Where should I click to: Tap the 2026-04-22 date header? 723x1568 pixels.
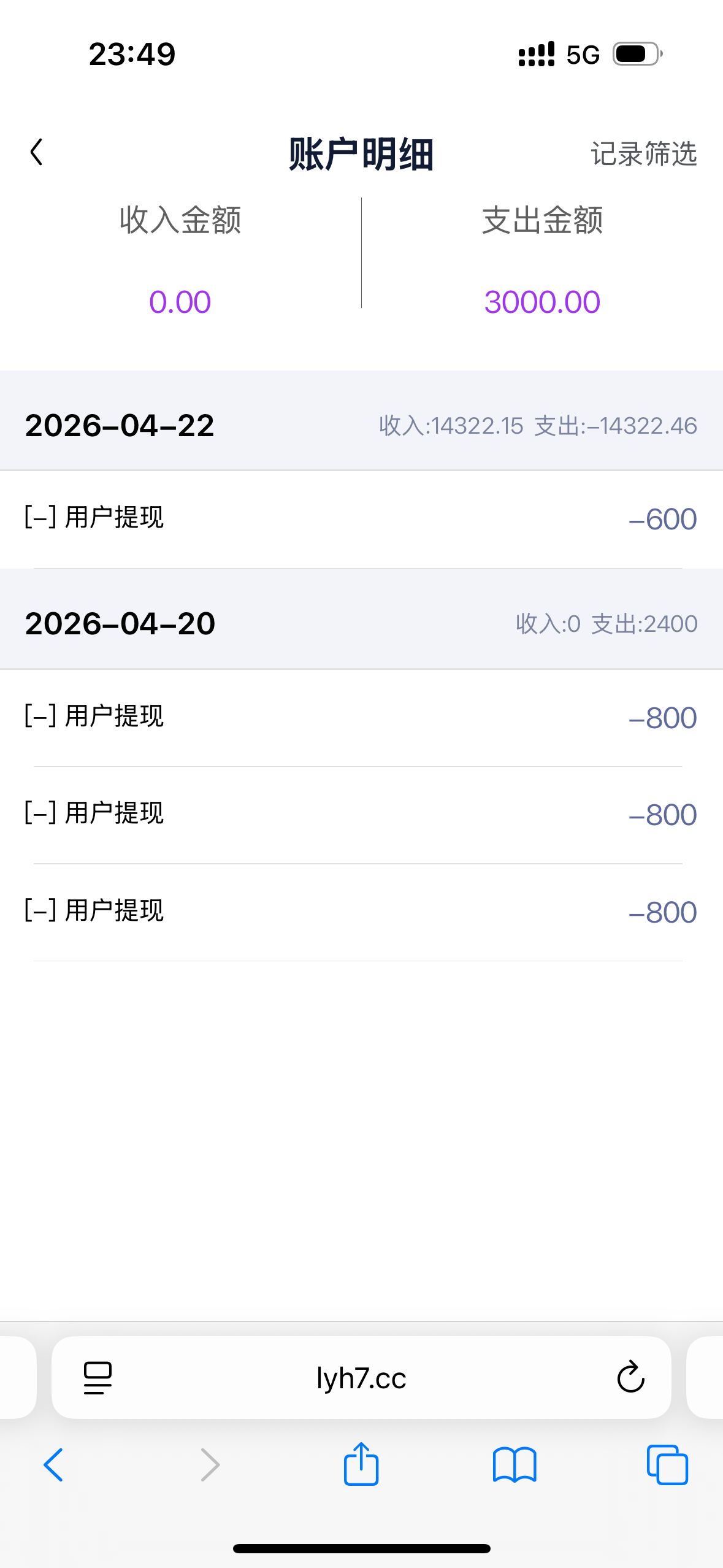pyautogui.click(x=119, y=425)
